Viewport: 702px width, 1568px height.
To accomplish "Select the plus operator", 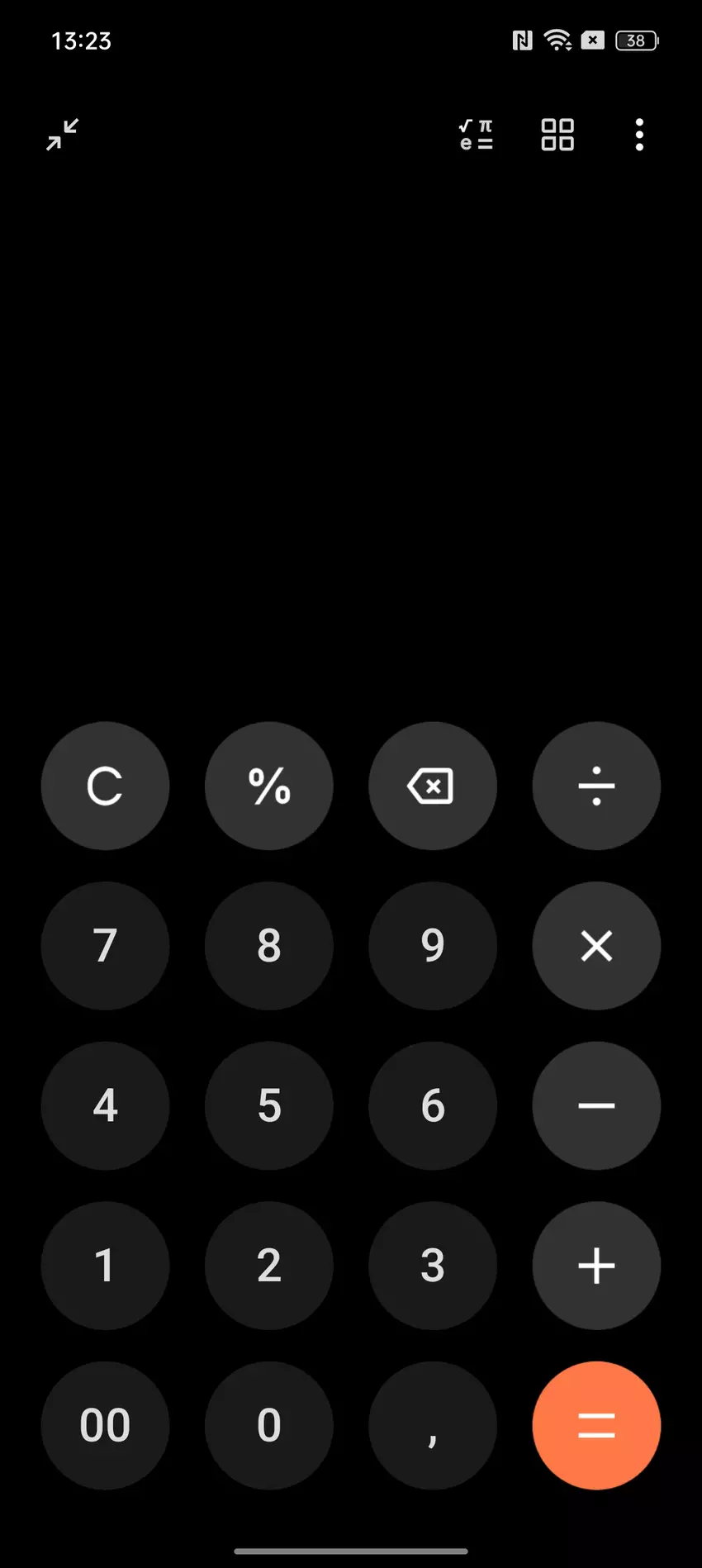I will coord(596,1266).
